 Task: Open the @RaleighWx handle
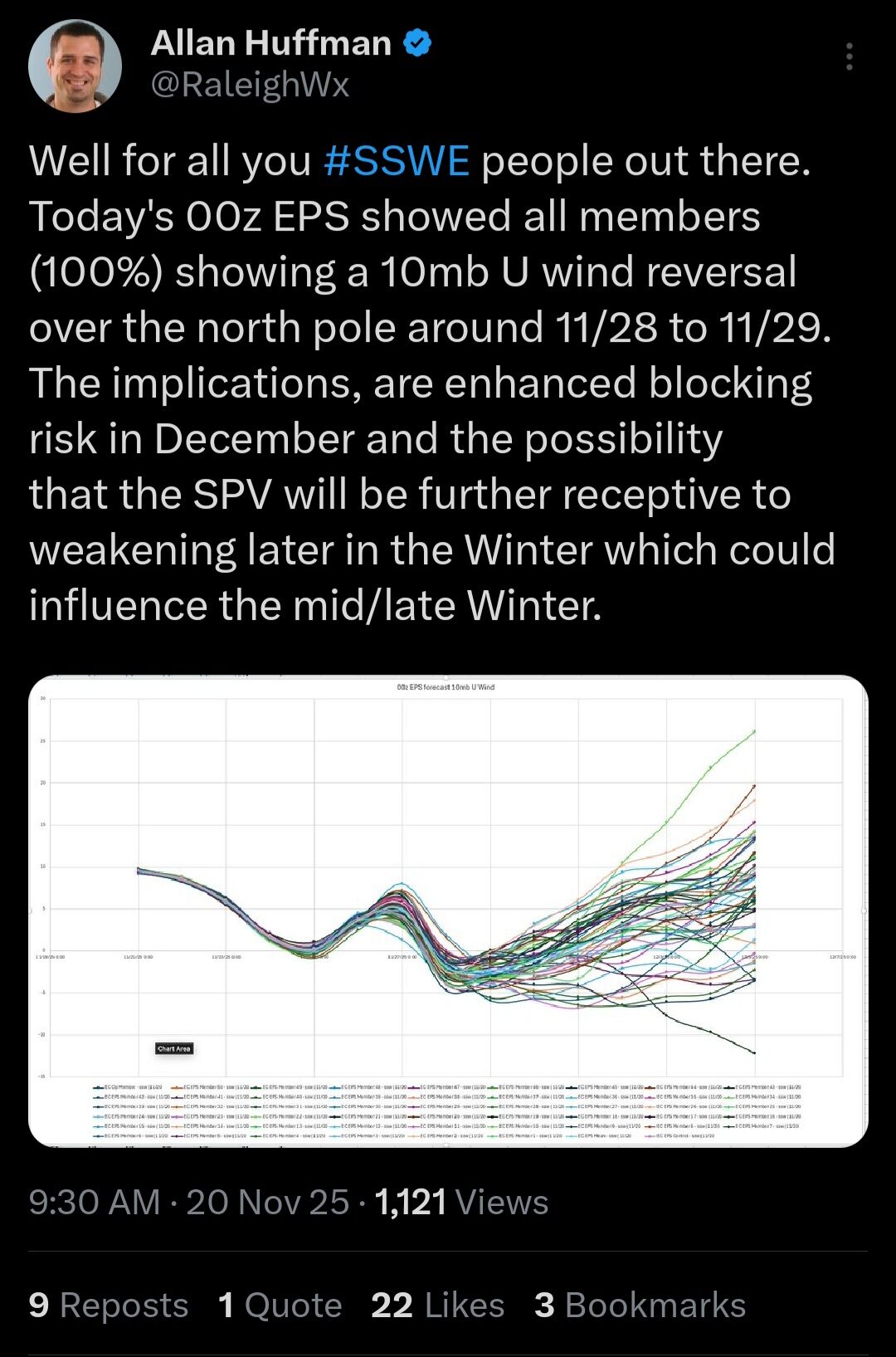[x=250, y=85]
